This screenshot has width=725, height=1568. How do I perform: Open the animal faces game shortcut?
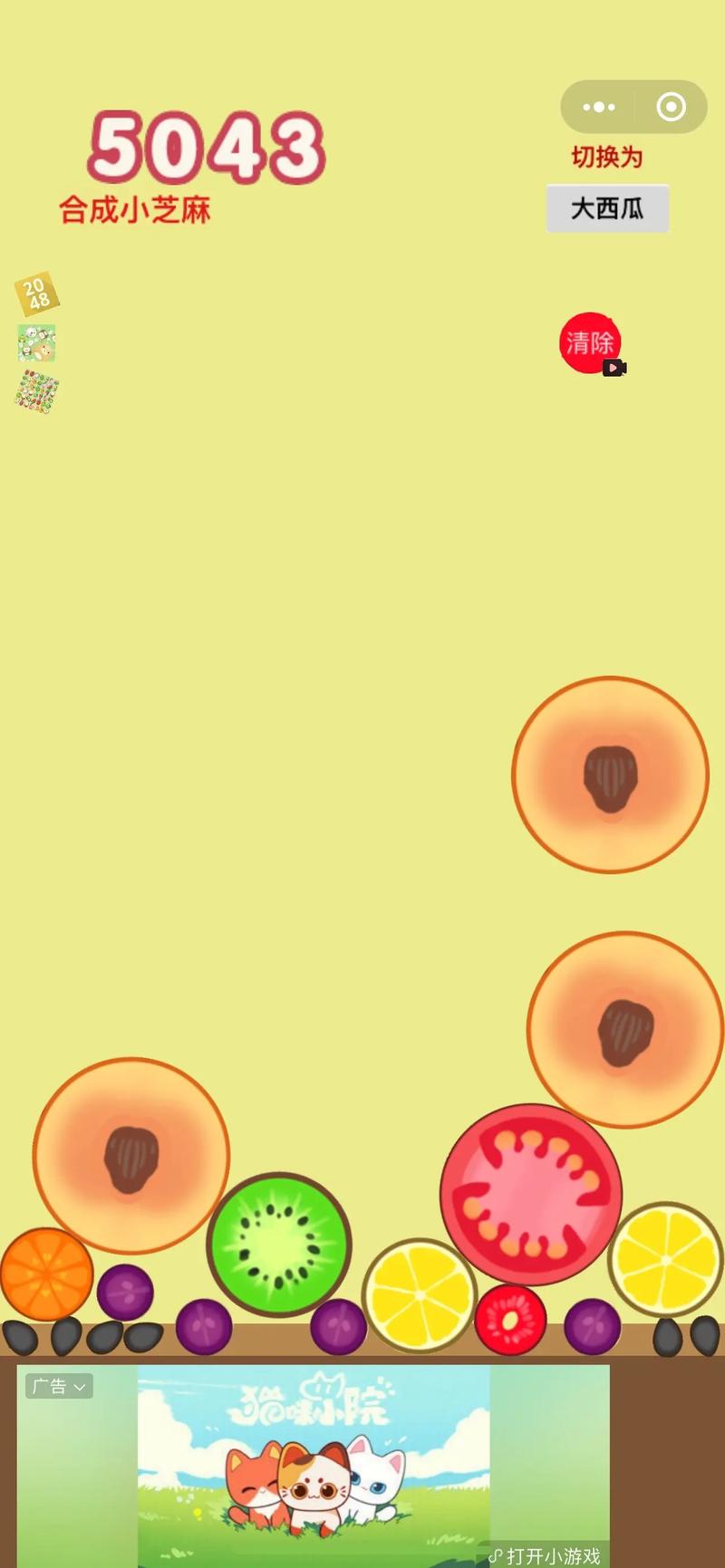(x=36, y=343)
